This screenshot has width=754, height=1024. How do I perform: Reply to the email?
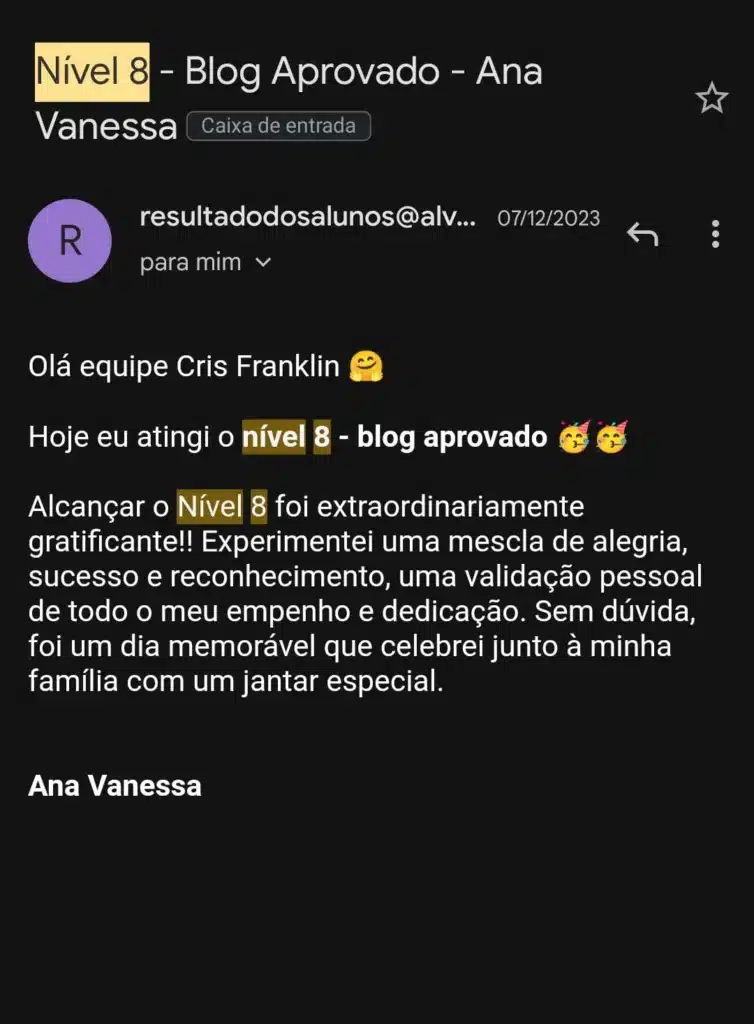pyautogui.click(x=642, y=235)
